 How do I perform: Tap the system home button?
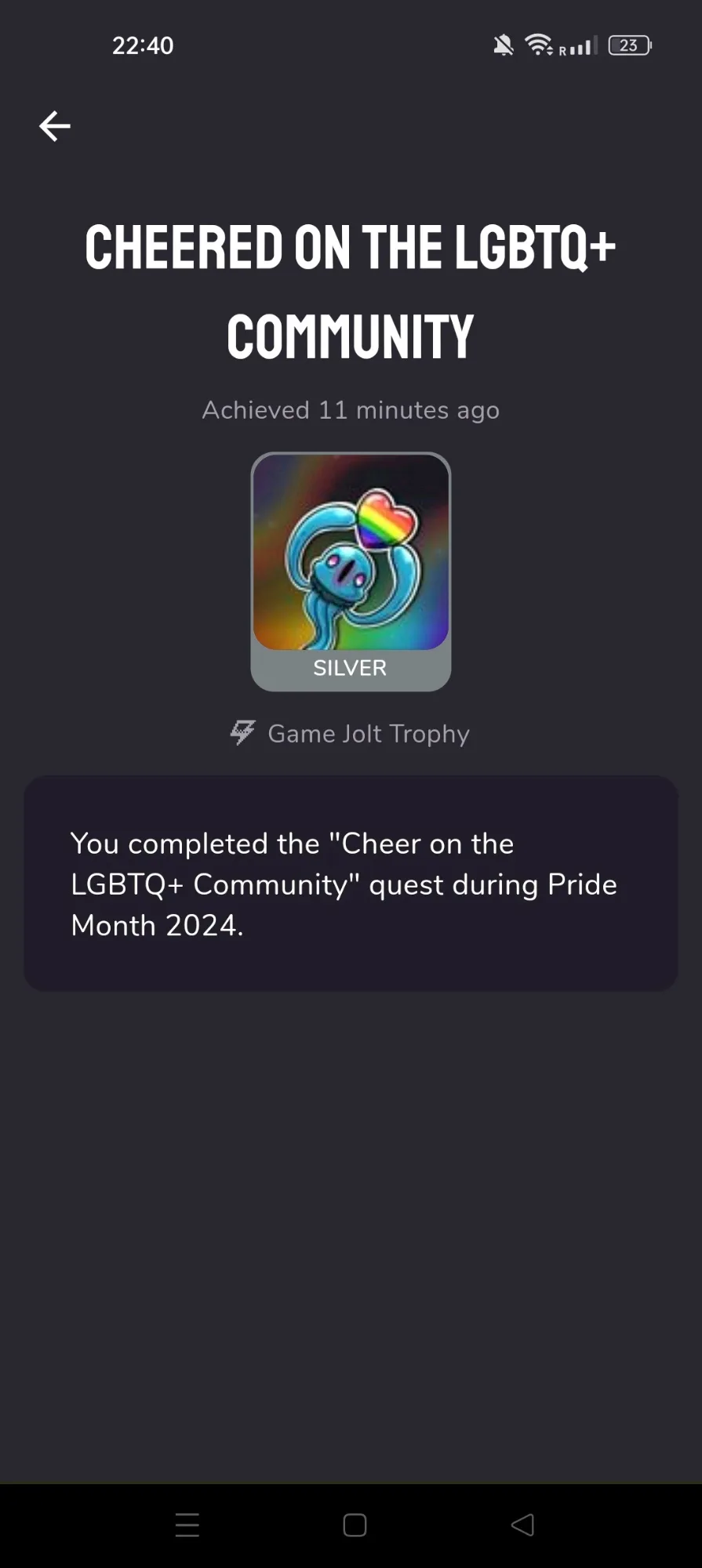(x=355, y=1525)
